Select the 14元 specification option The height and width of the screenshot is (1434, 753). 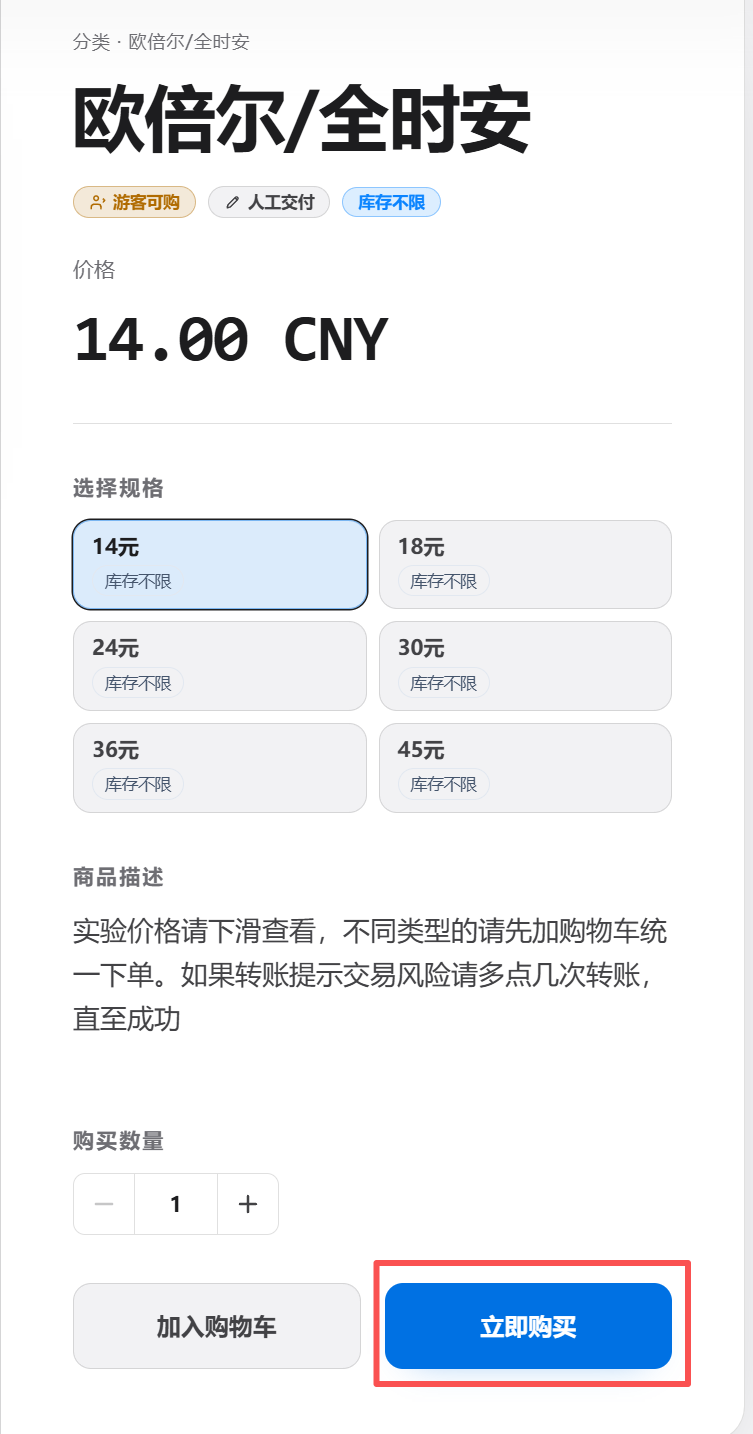tap(220, 564)
